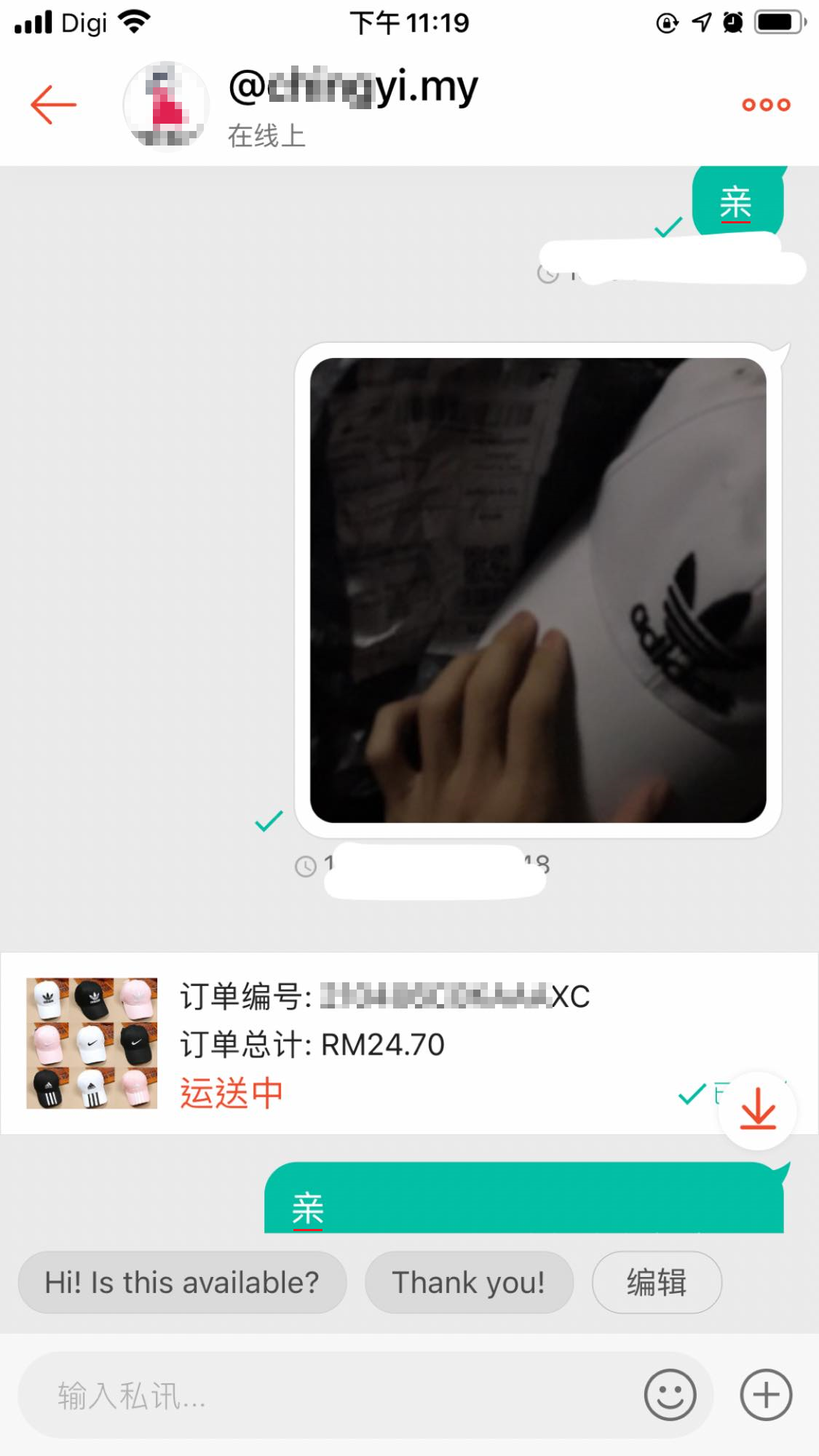The width and height of the screenshot is (819, 1456).
Task: Open the three-dot overflow menu
Action: 766,105
